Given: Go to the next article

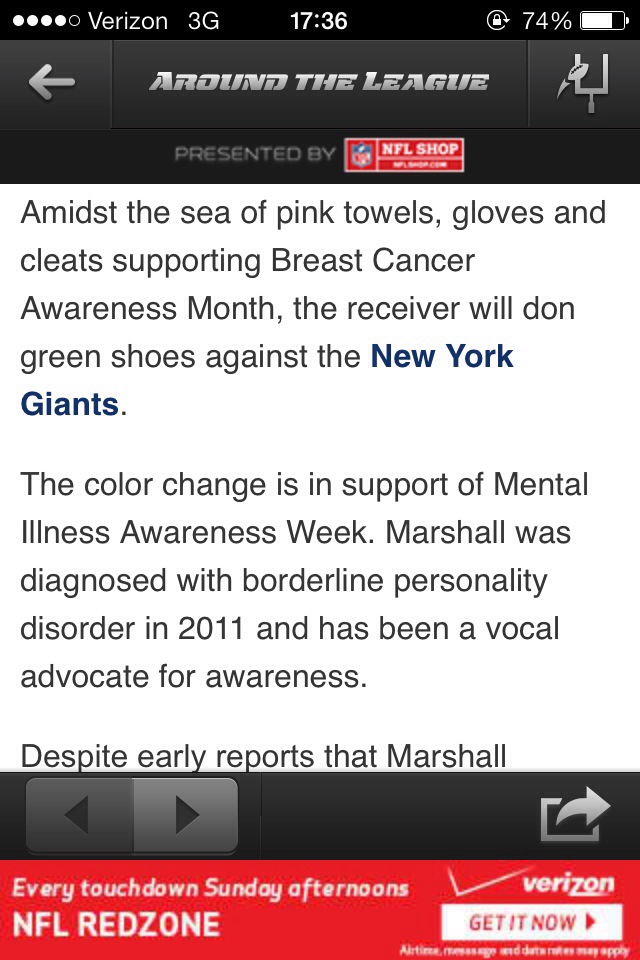Looking at the screenshot, I should point(186,816).
